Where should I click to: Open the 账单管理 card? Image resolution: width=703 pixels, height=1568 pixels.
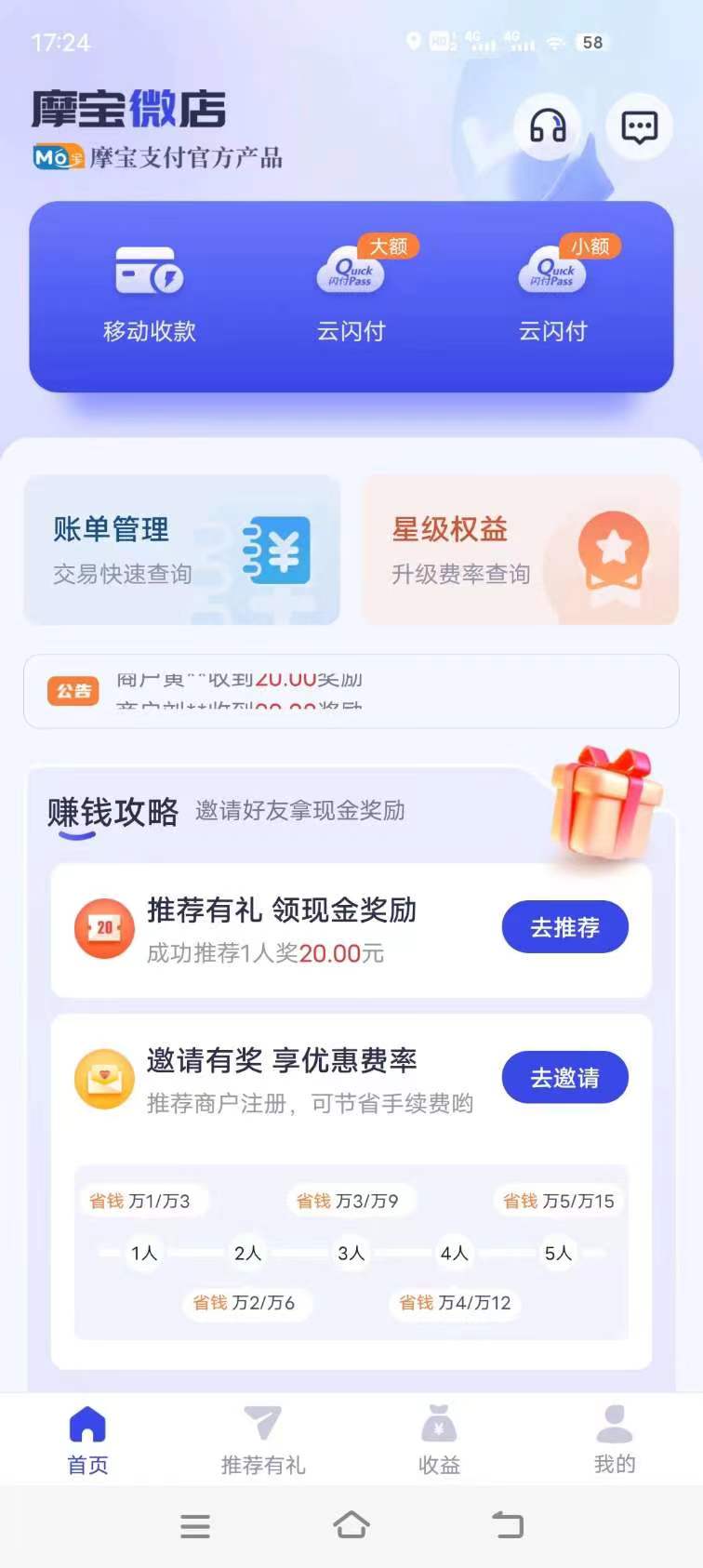click(x=182, y=550)
